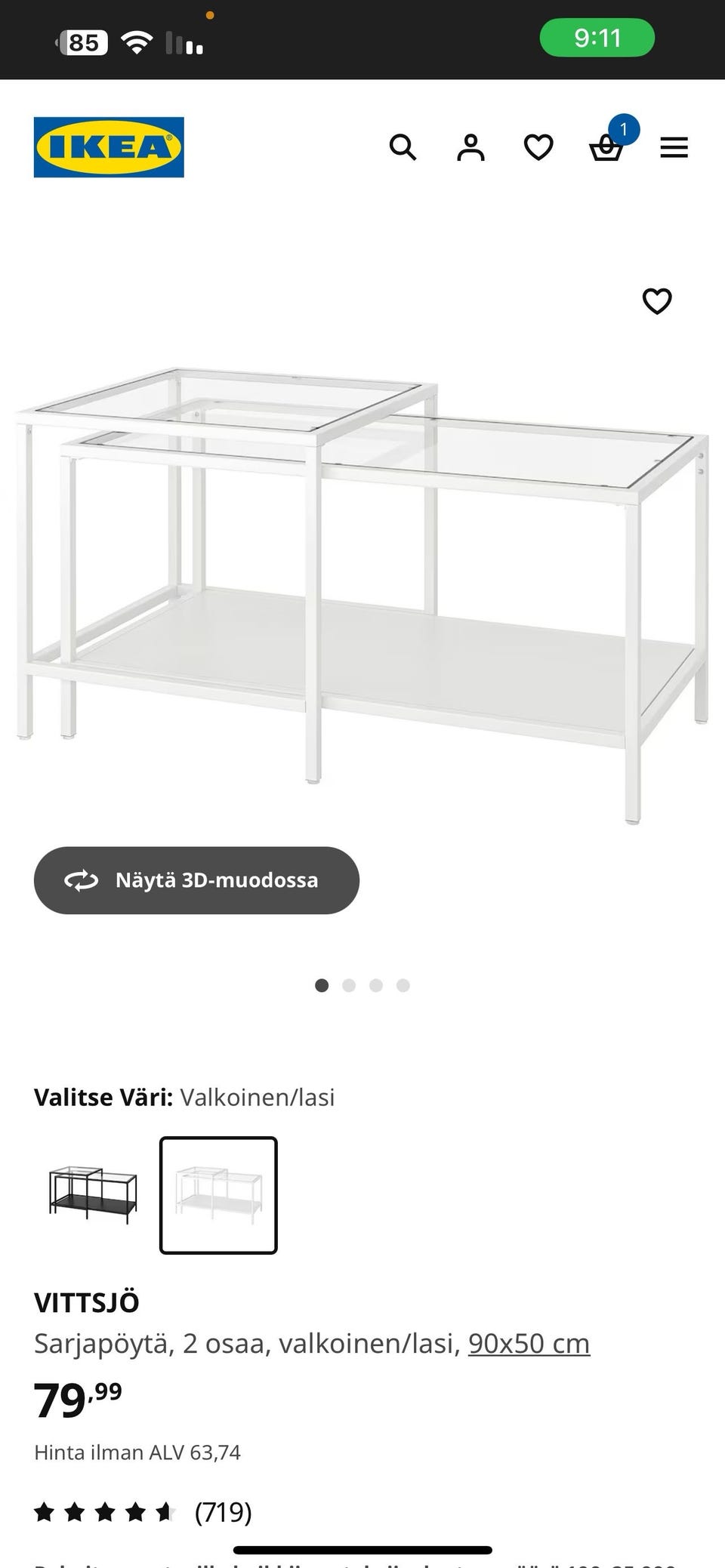Viewport: 725px width, 1568px height.
Task: Tap the IKEA logo to go home
Action: [108, 146]
